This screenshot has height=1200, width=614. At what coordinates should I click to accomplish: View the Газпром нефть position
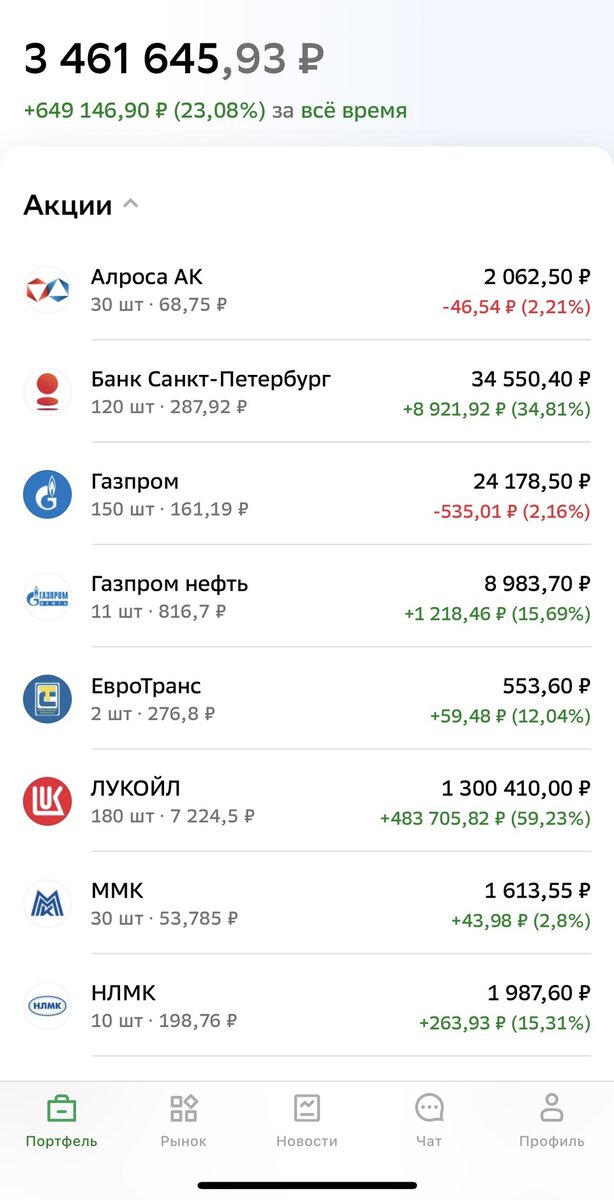coord(306,597)
